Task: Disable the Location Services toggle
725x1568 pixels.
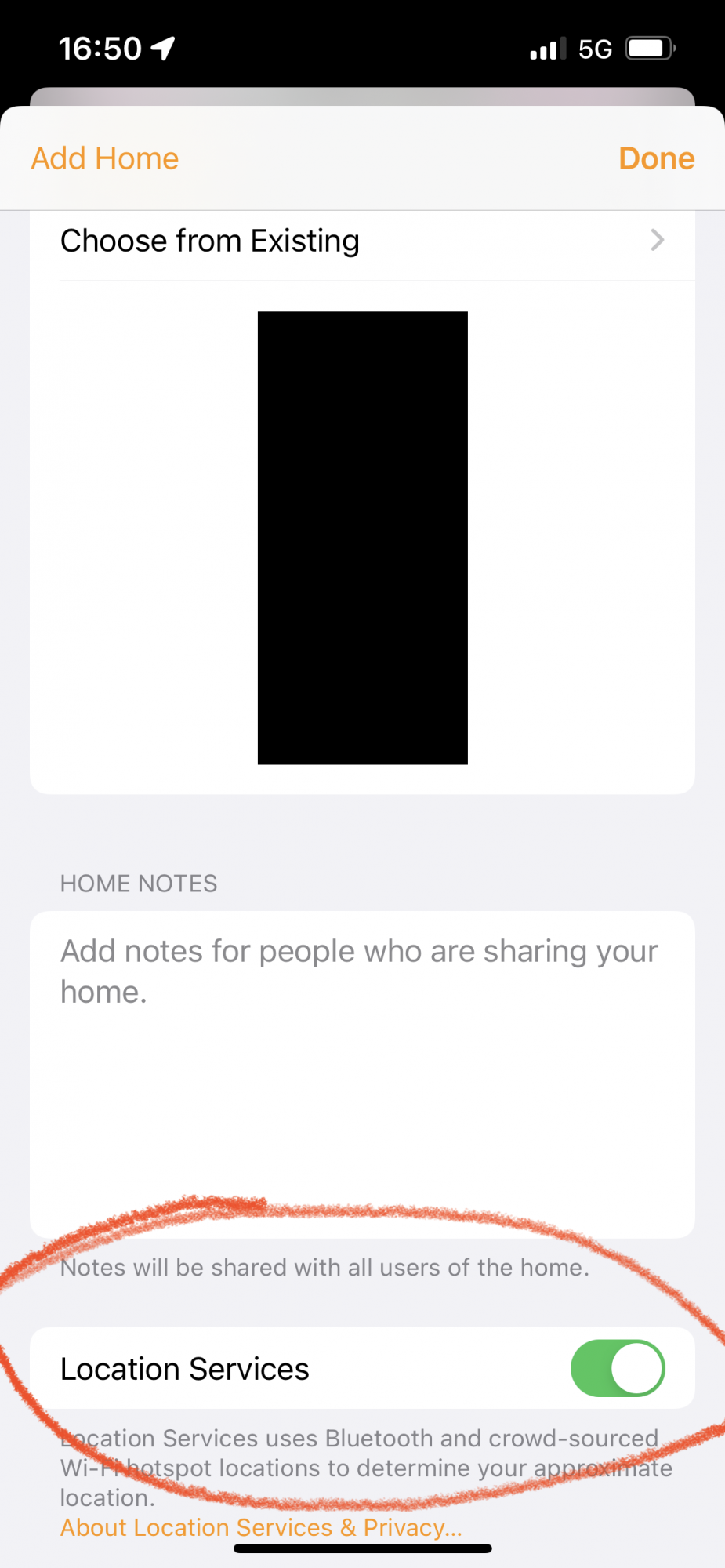Action: (618, 1368)
